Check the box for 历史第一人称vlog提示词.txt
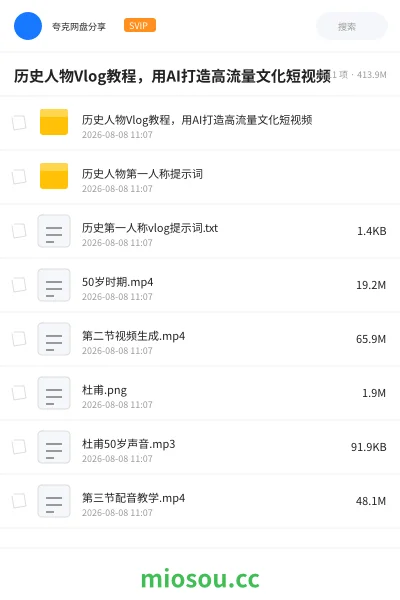 19,230
